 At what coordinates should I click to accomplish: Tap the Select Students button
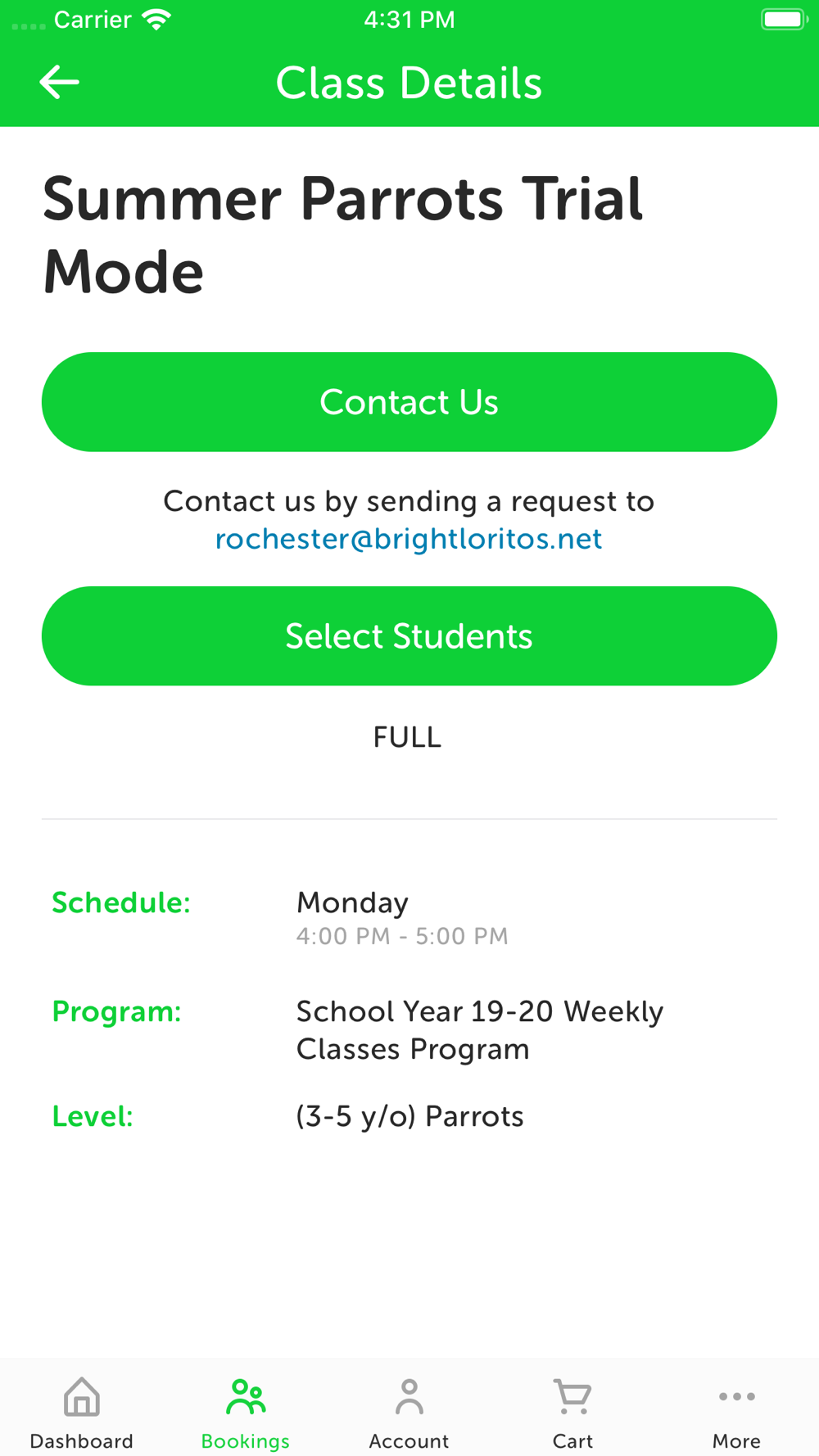click(x=409, y=636)
